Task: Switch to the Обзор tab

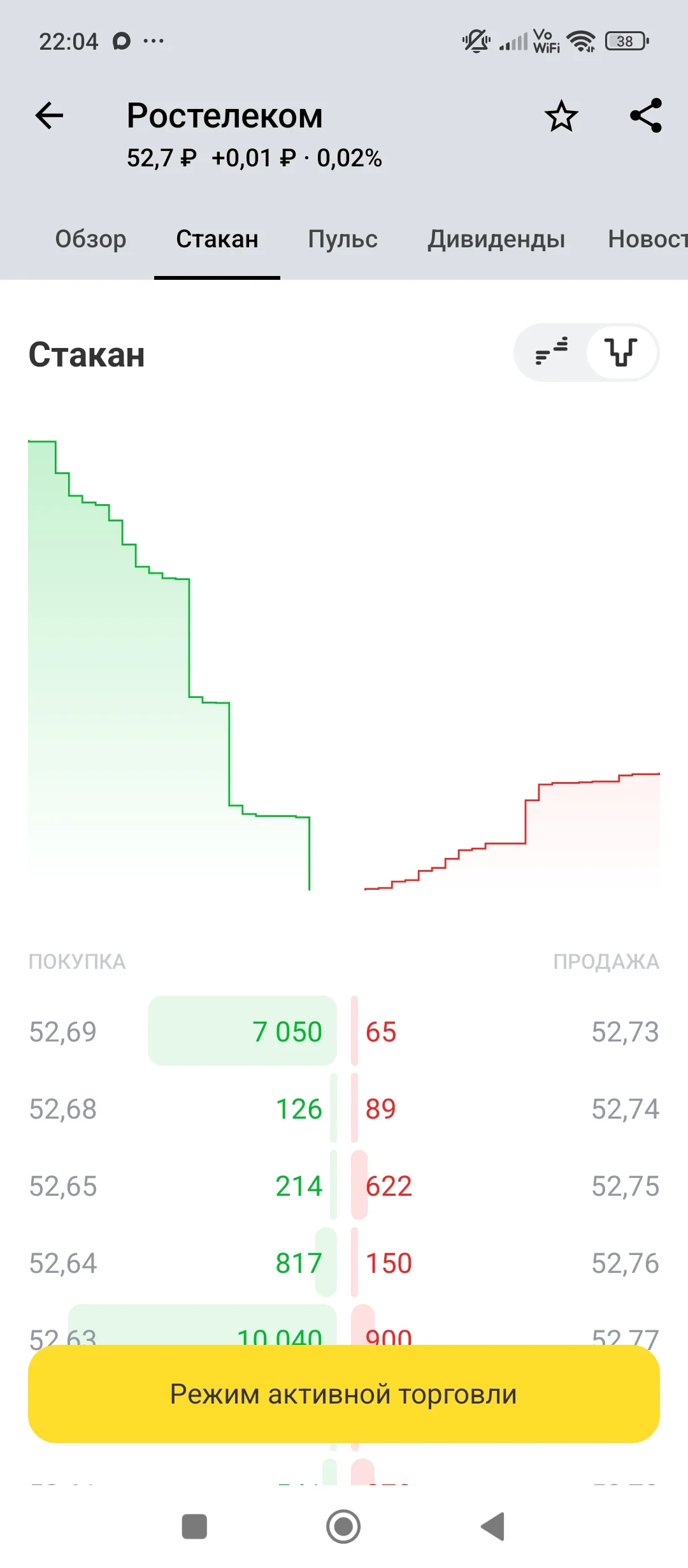Action: 90,239
